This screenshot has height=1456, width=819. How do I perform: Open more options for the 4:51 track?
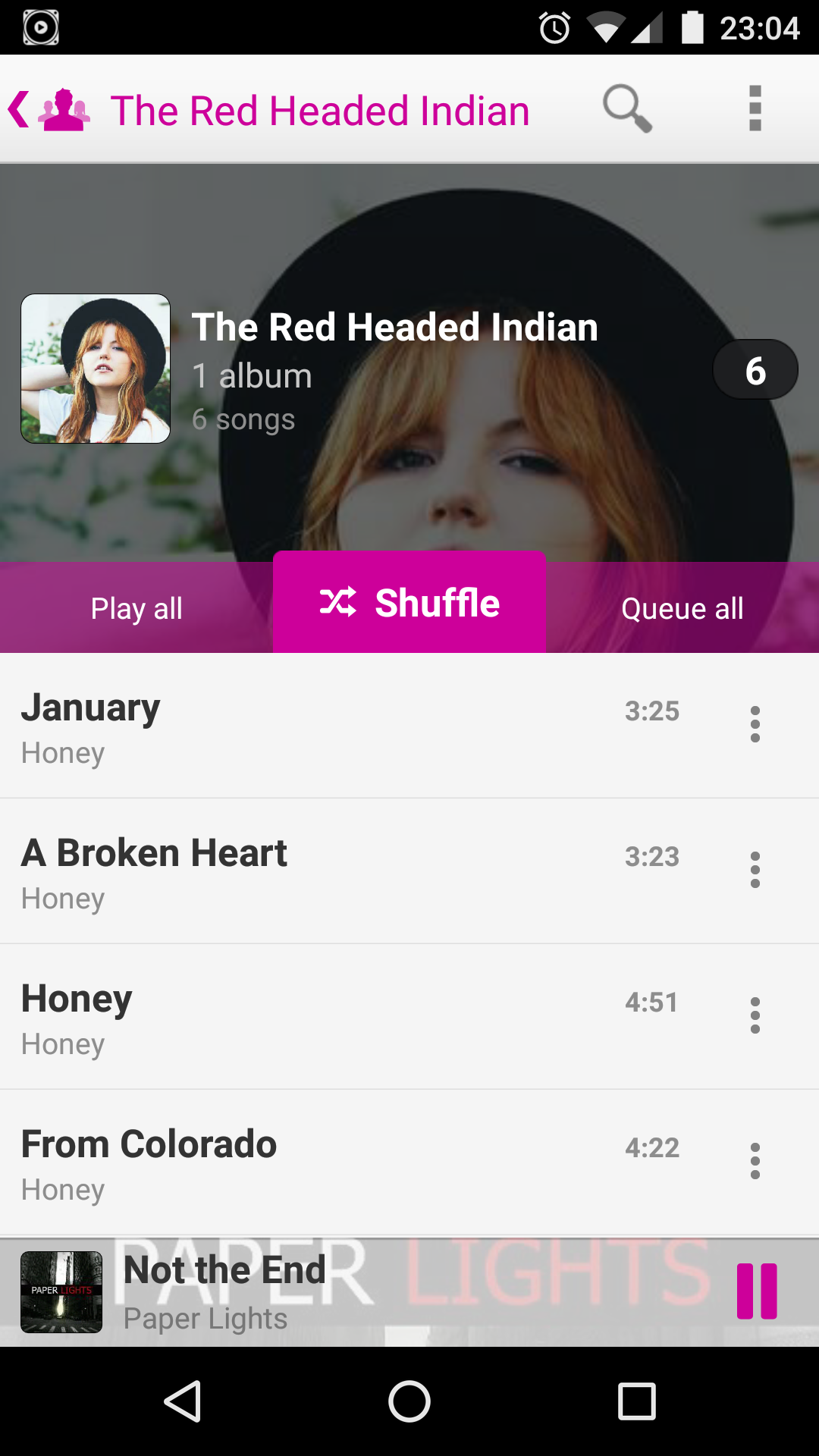tap(755, 1016)
